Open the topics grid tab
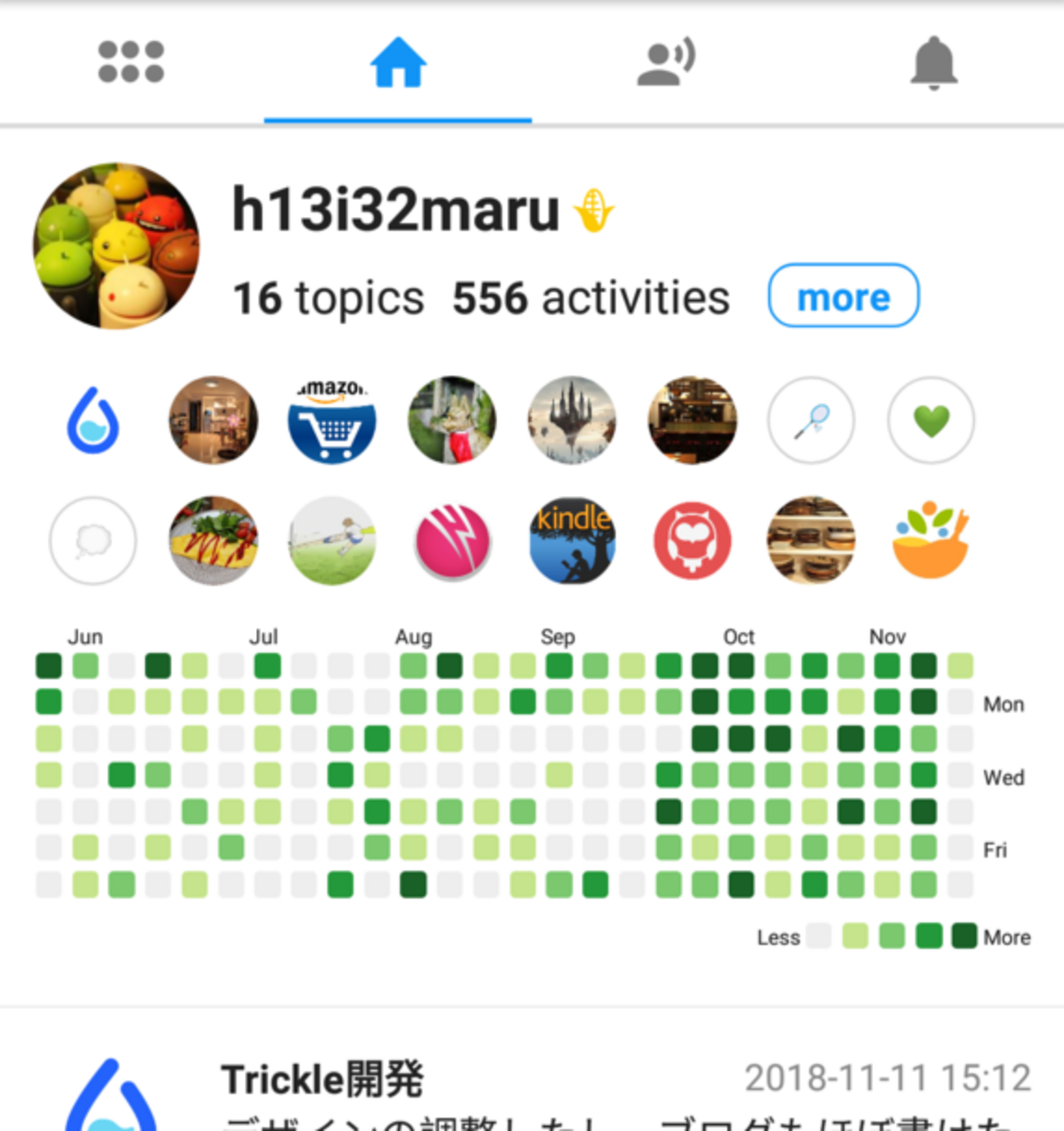Screen dimensions: 1064x1131 [x=131, y=62]
